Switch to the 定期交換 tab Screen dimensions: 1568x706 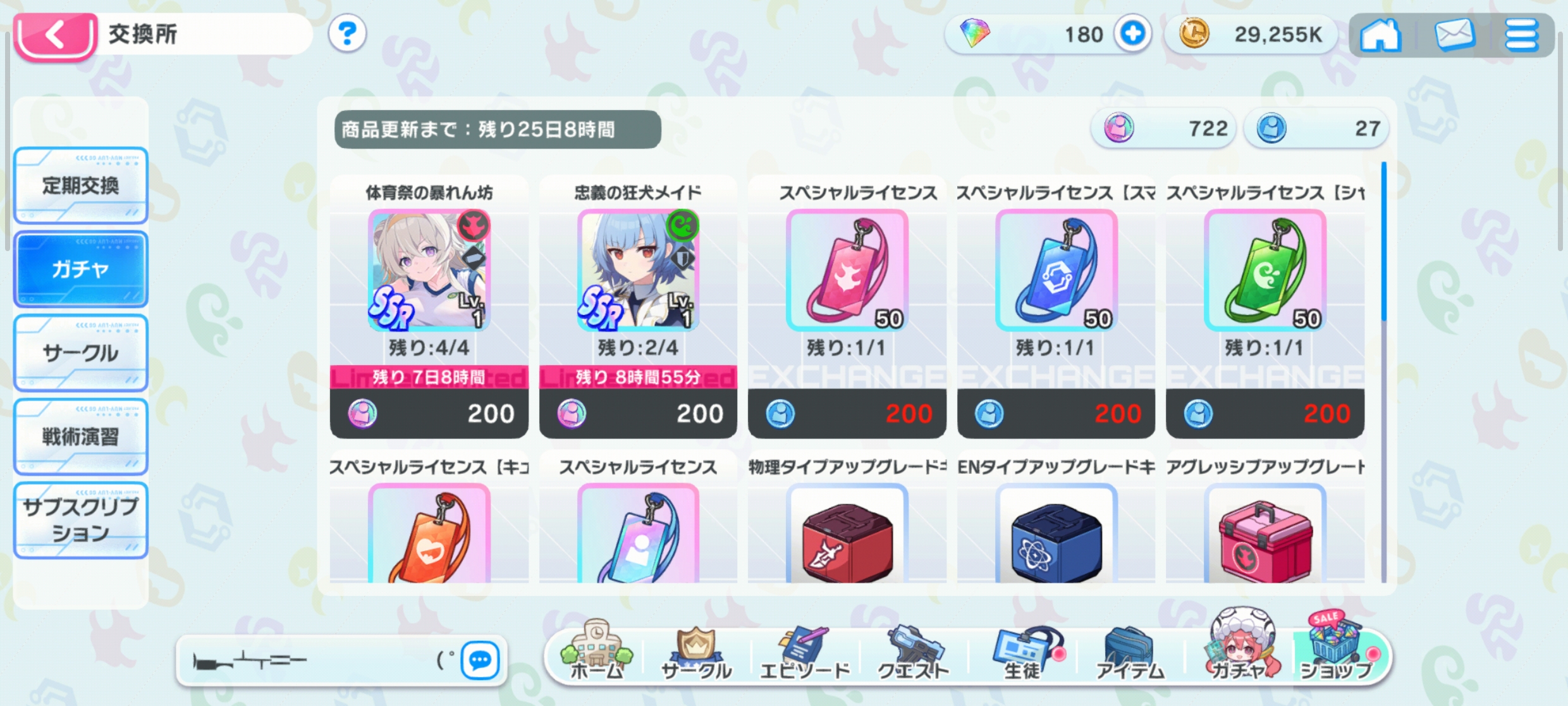[80, 185]
